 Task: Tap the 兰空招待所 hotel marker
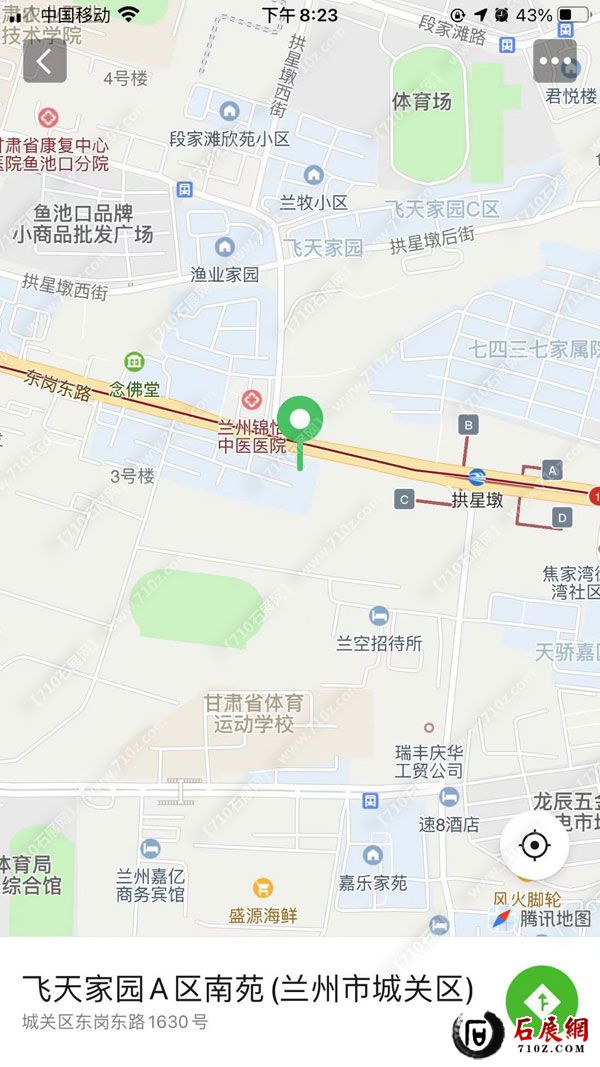pos(379,616)
